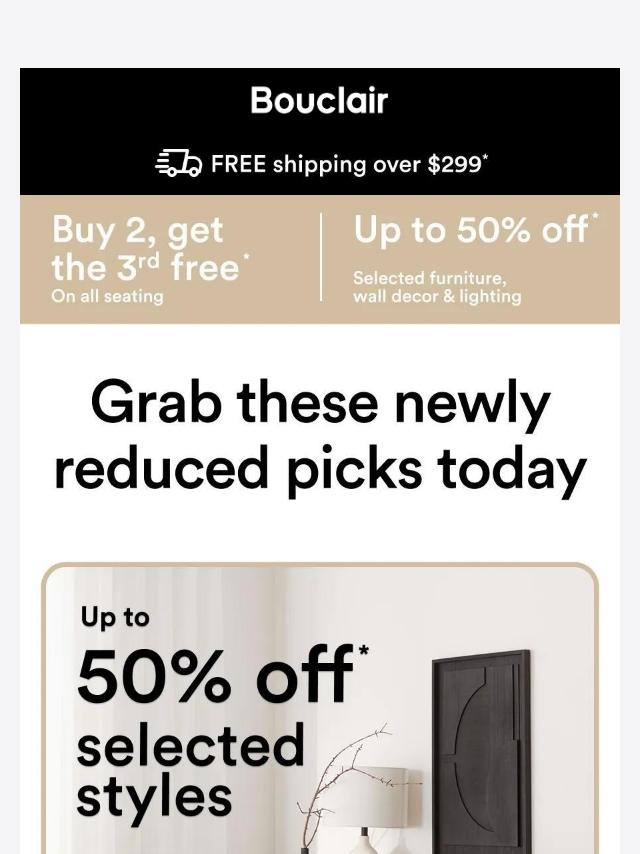Open the Up to 50% off furniture offer
Image resolution: width=640 pixels, height=854 pixels.
[474, 258]
